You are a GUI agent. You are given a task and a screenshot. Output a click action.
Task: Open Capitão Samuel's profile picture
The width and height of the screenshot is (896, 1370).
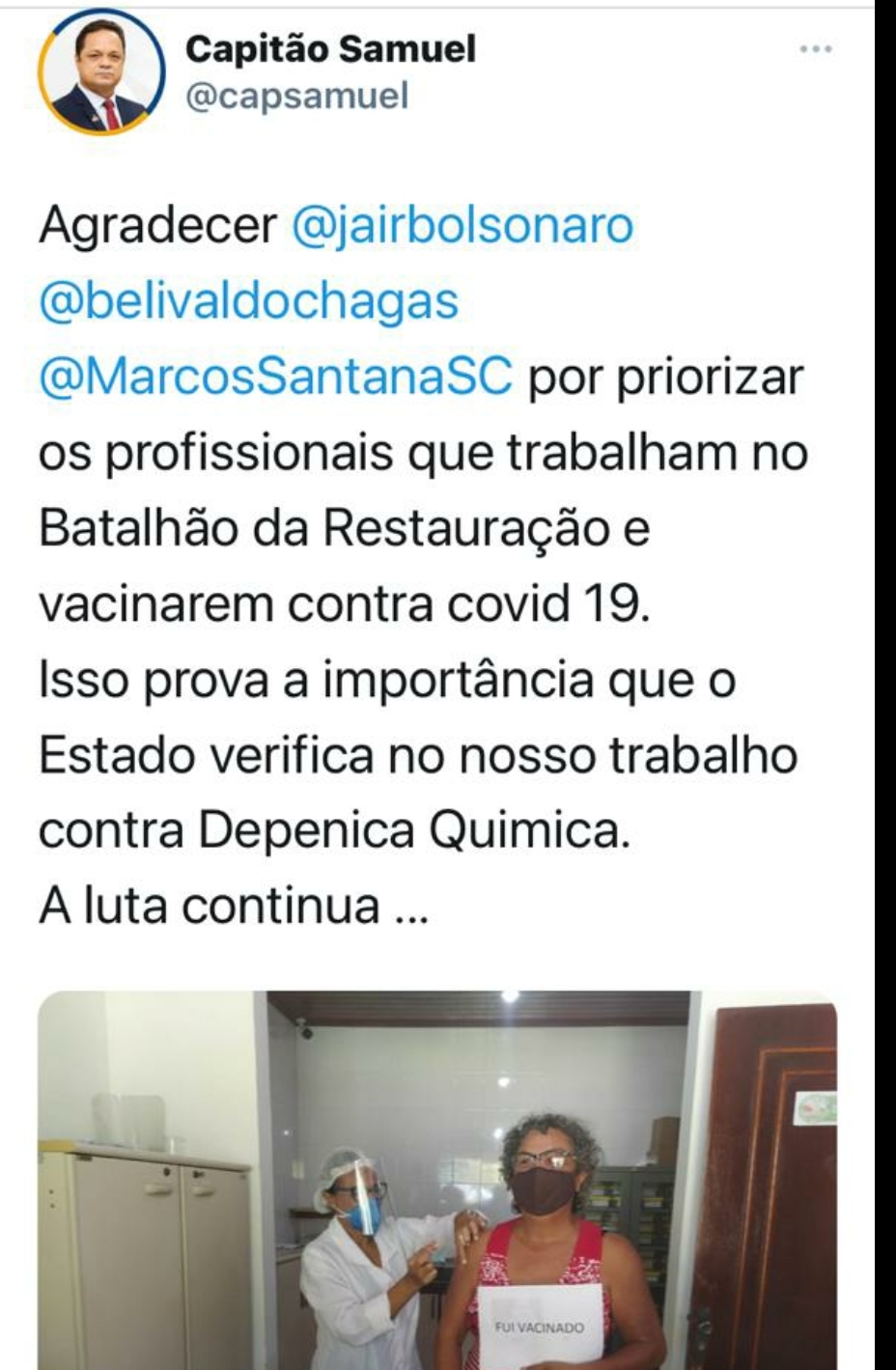click(x=101, y=74)
